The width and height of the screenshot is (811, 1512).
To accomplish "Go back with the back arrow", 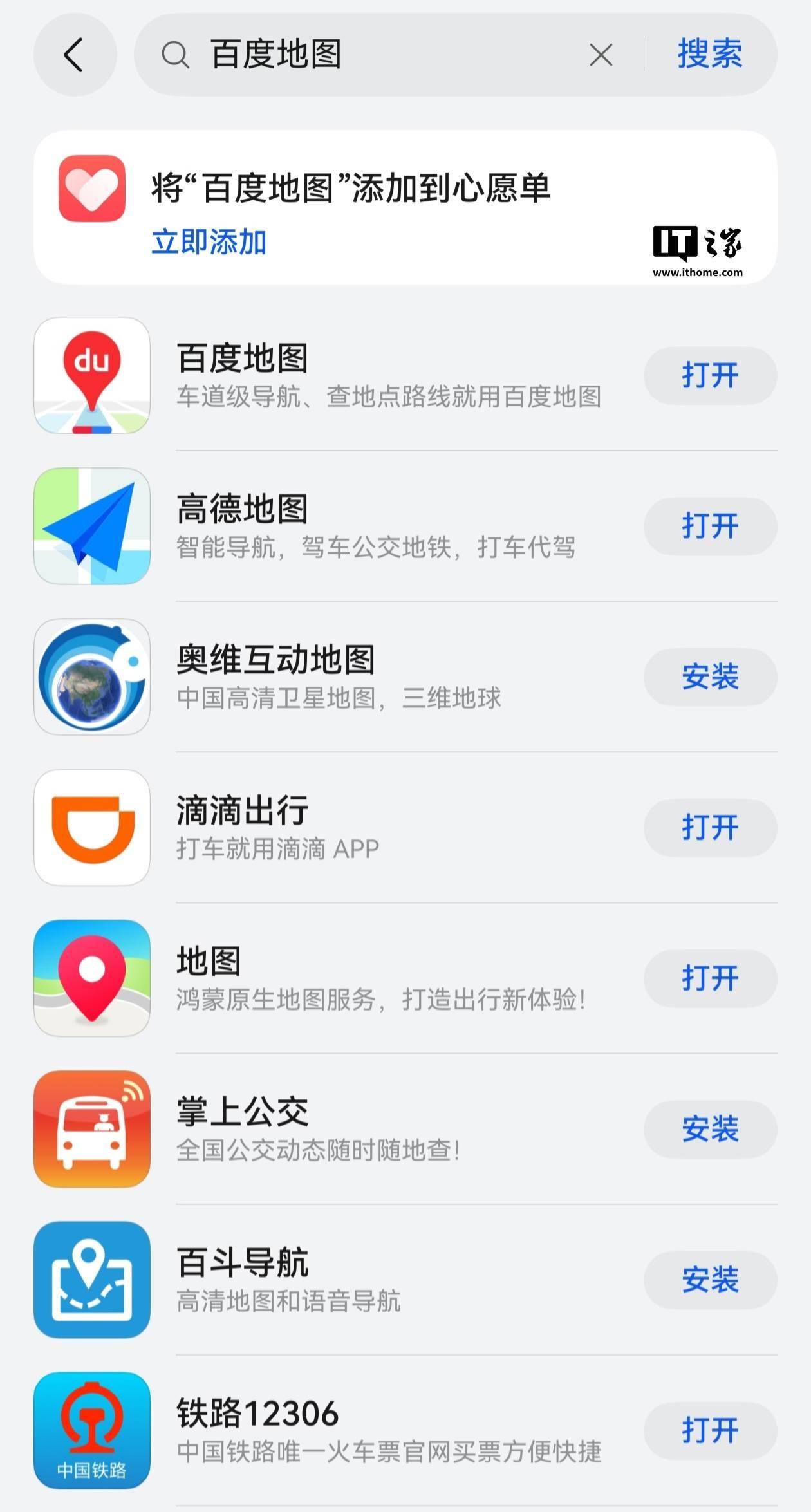I will coord(75,55).
